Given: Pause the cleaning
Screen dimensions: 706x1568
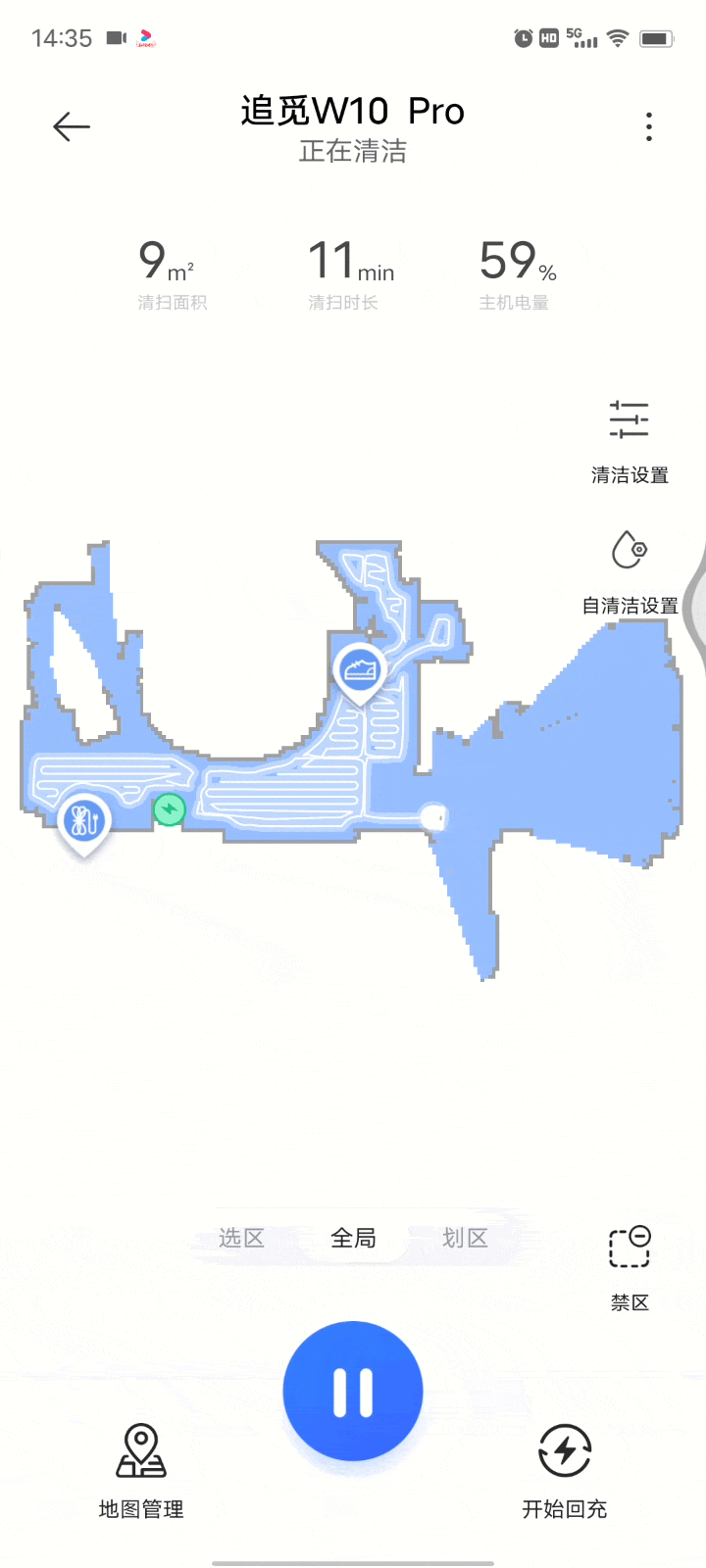Looking at the screenshot, I should (x=353, y=1392).
